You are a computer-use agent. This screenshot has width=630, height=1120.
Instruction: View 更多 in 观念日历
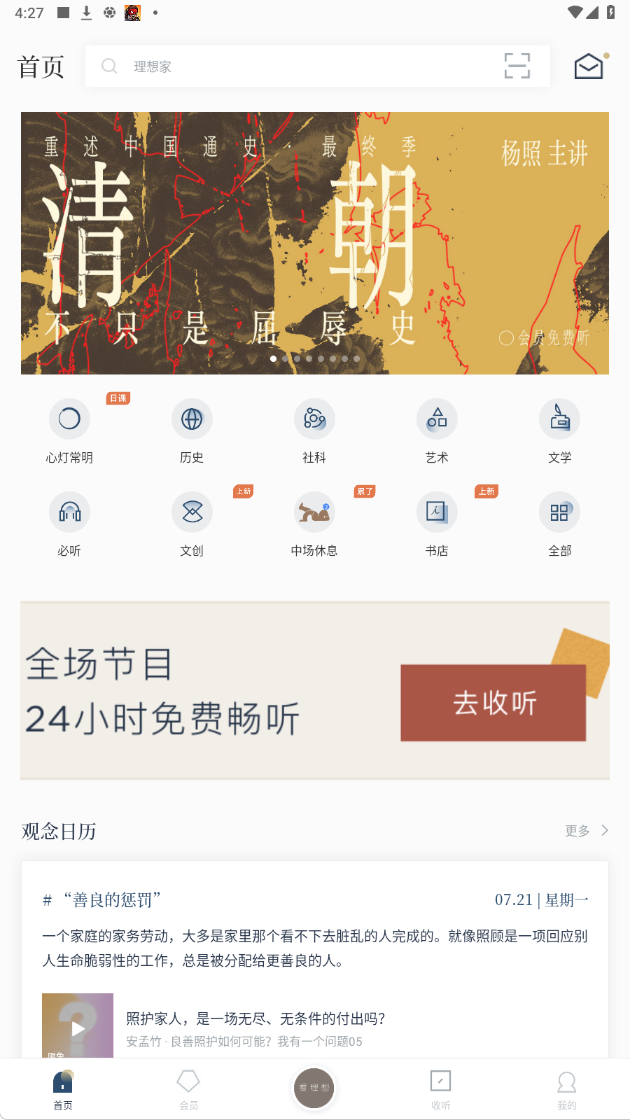coord(587,830)
